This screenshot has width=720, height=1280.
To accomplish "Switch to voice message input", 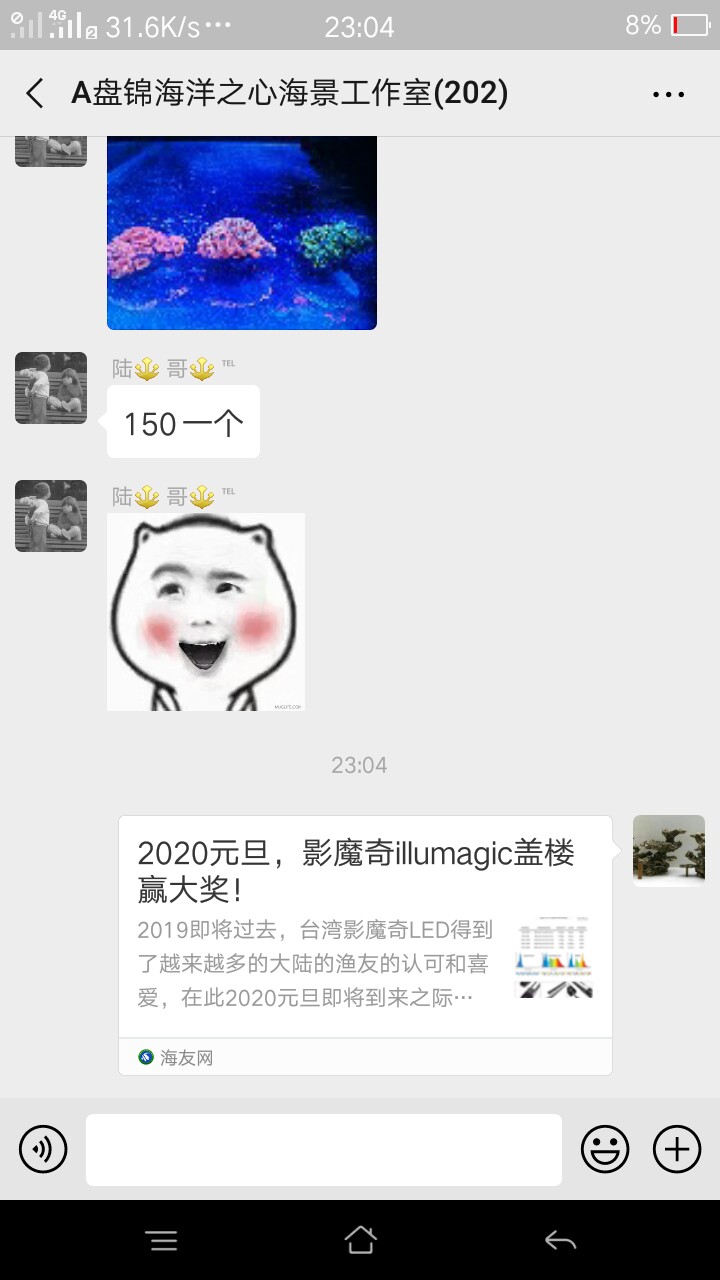I will pyautogui.click(x=43, y=1149).
